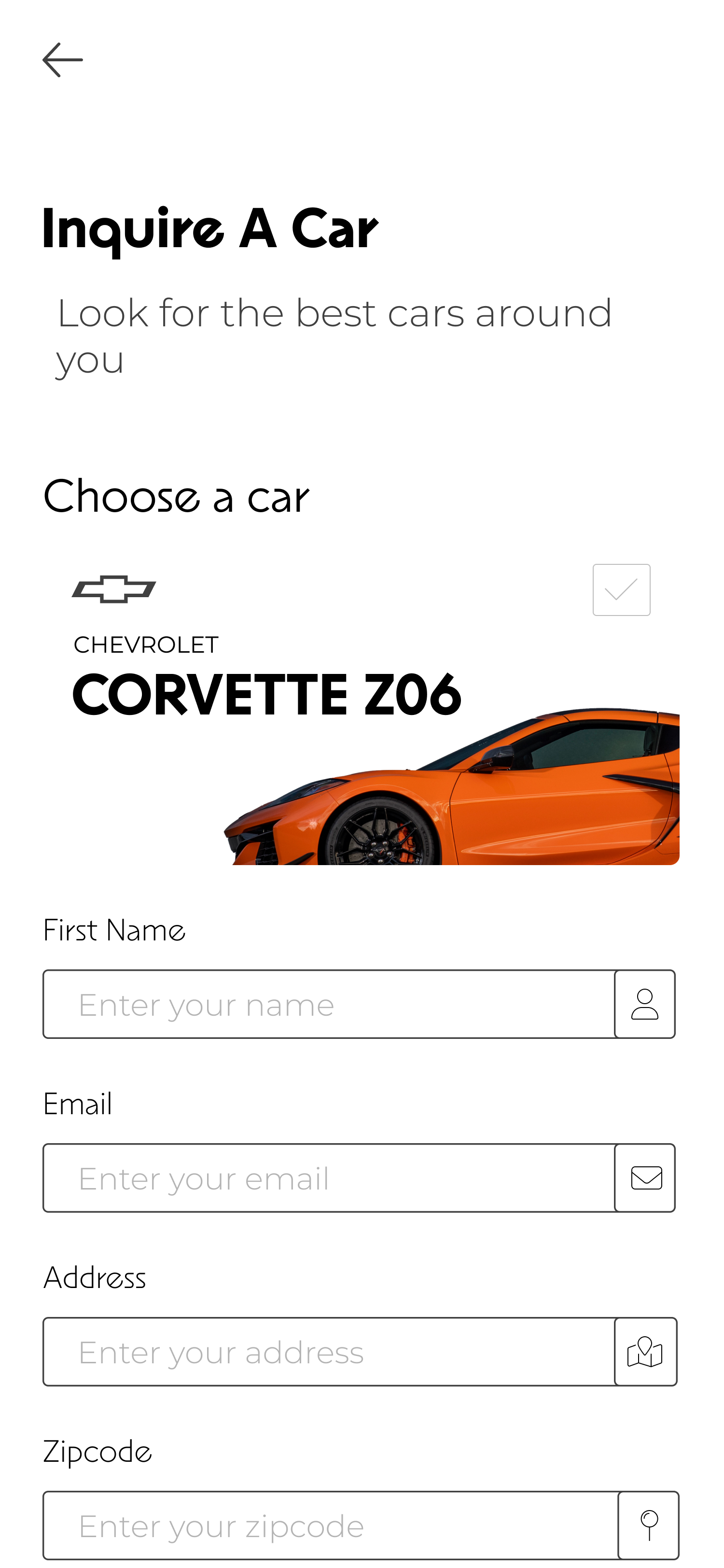
Task: Tap the envelope icon beside Email
Action: tap(645, 1178)
